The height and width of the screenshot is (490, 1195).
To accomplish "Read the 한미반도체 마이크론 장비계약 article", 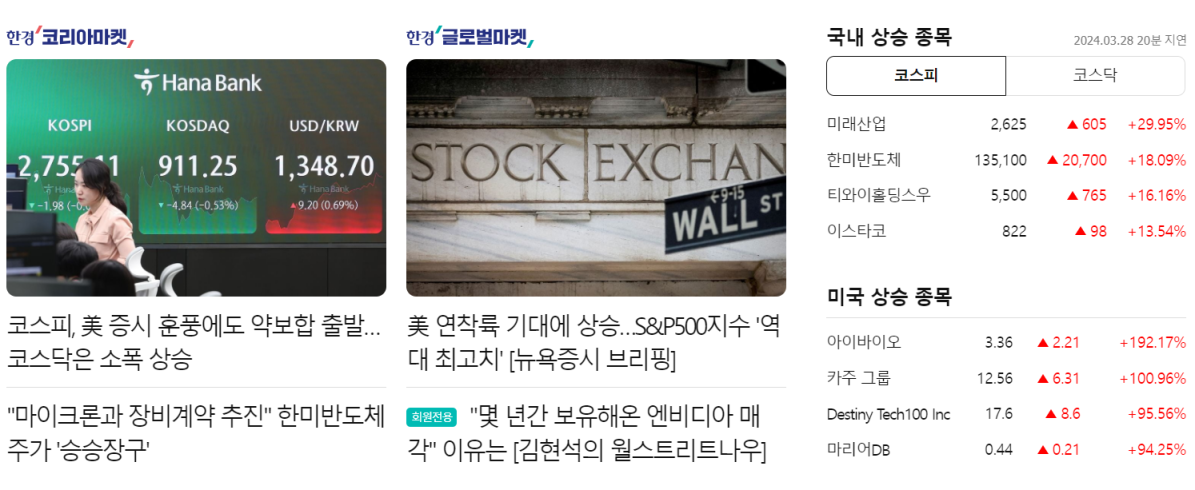I will coord(195,431).
